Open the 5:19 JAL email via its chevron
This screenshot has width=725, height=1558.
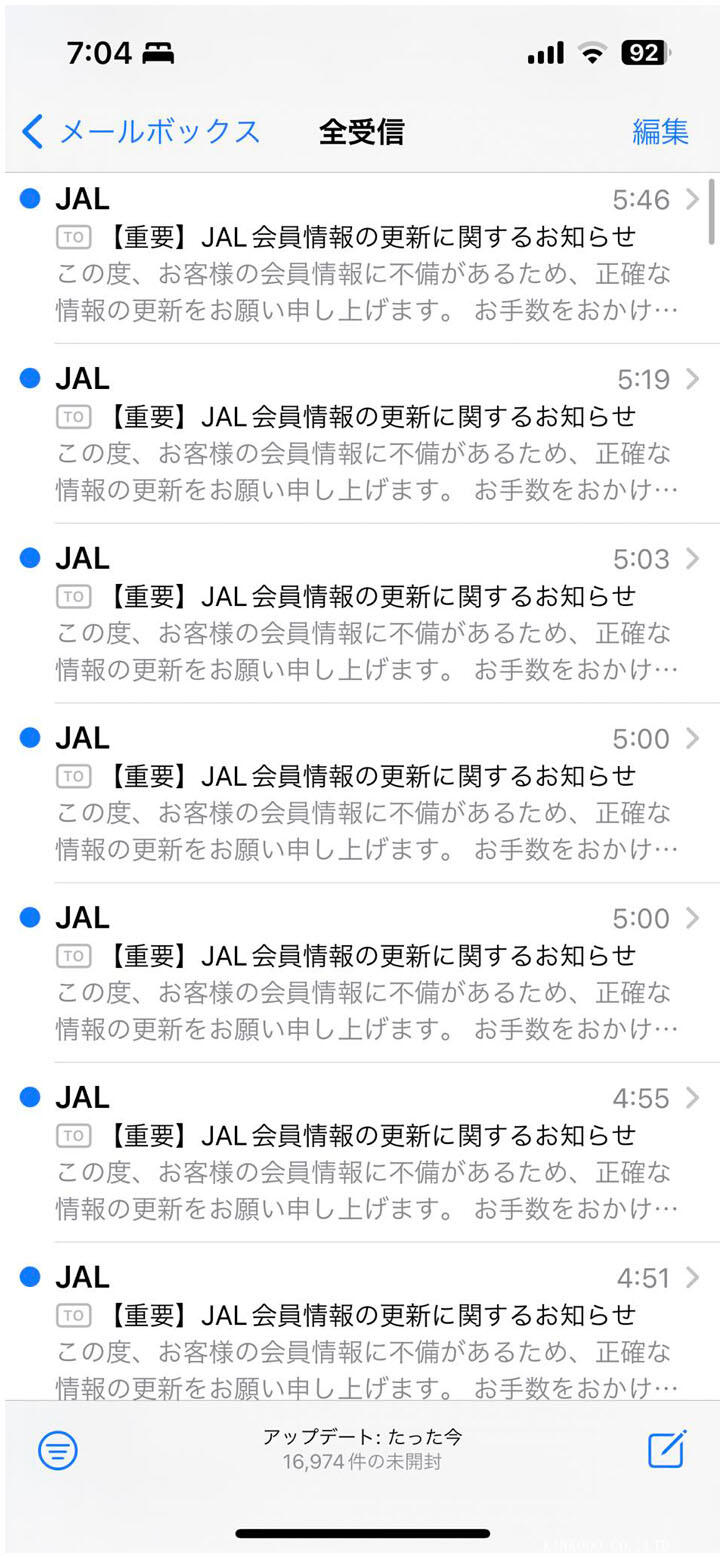click(x=694, y=379)
